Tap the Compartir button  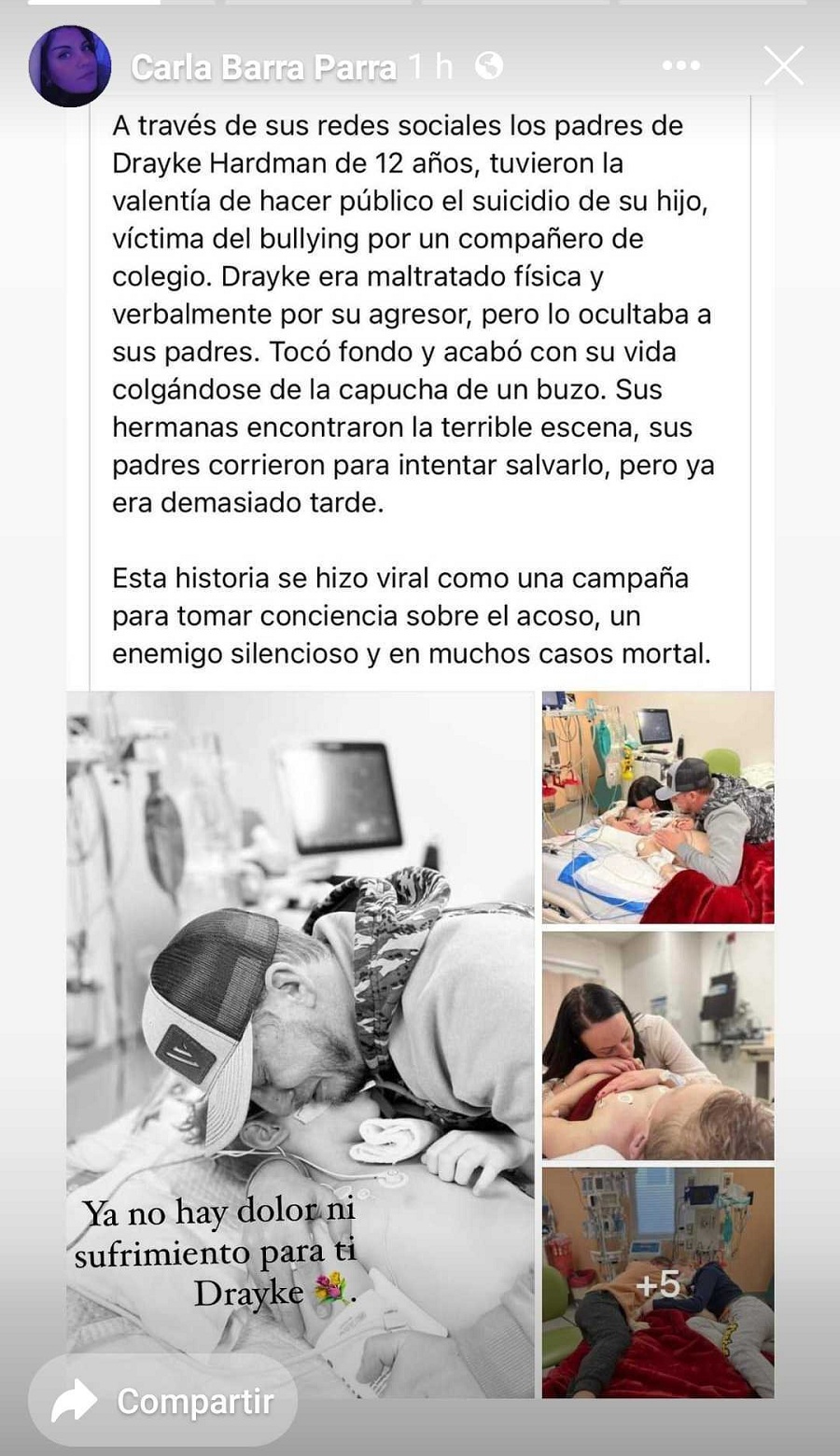pos(164,1401)
